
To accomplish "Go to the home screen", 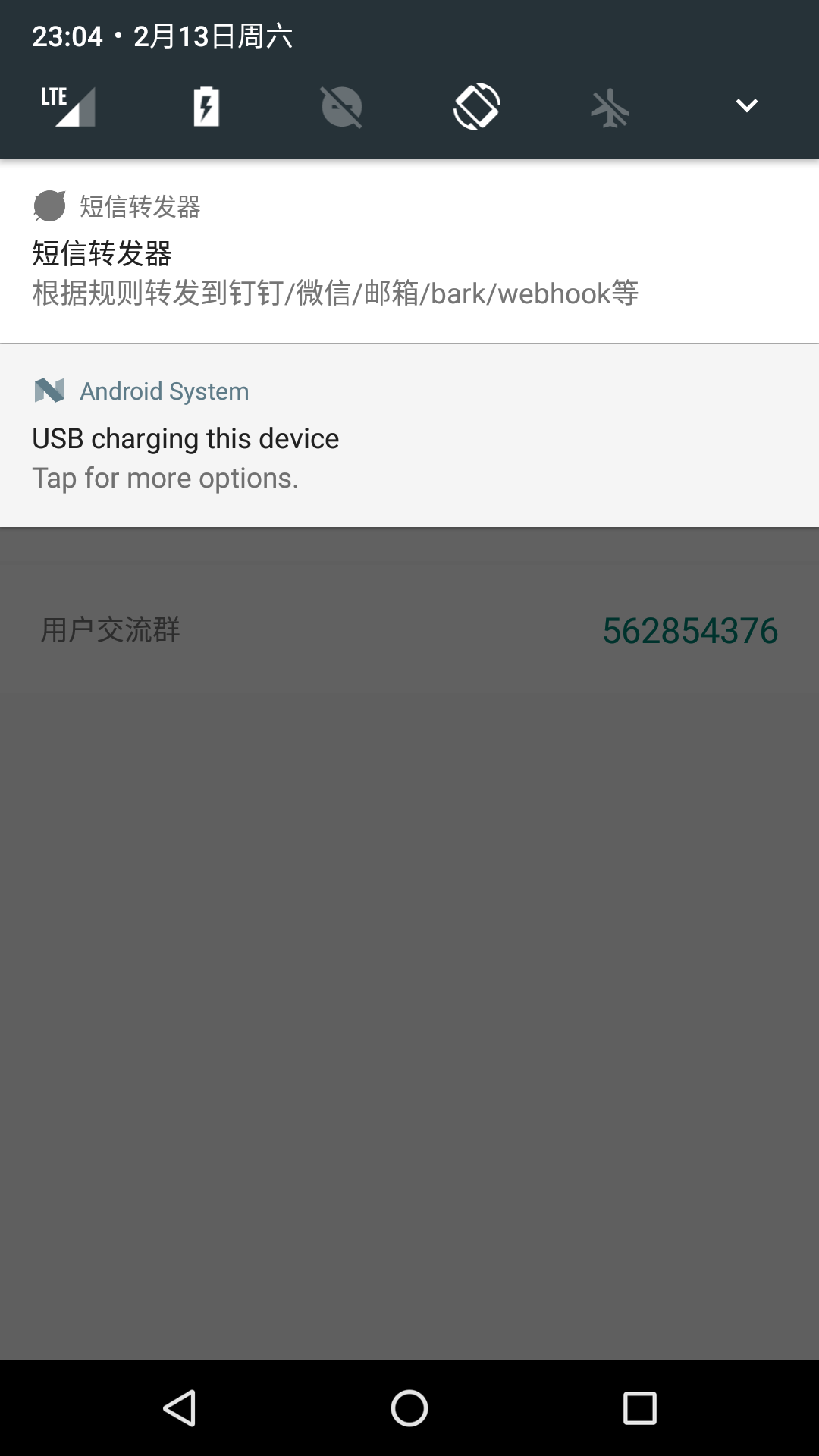I will [409, 1408].
